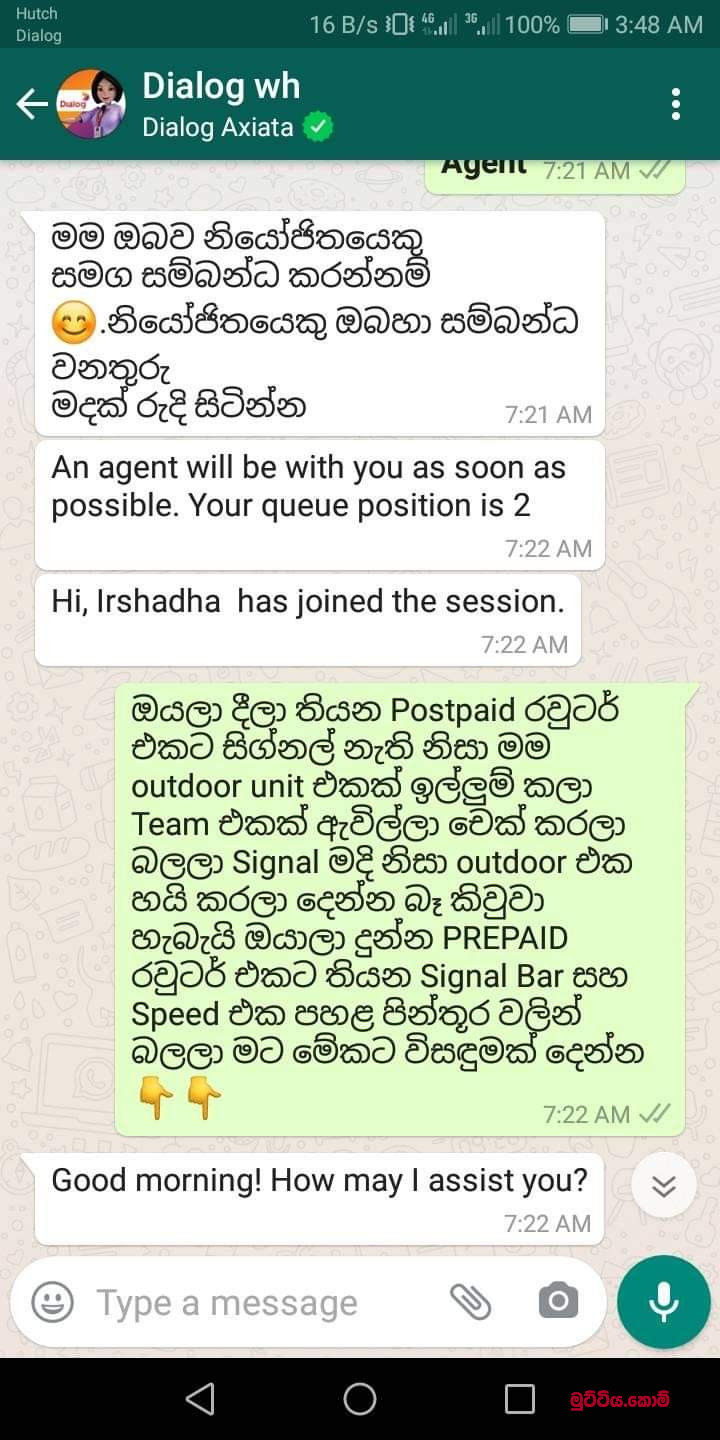Screen dimensions: 720x1440
Task: Open recent apps from navigation bar
Action: pyautogui.click(x=519, y=1399)
